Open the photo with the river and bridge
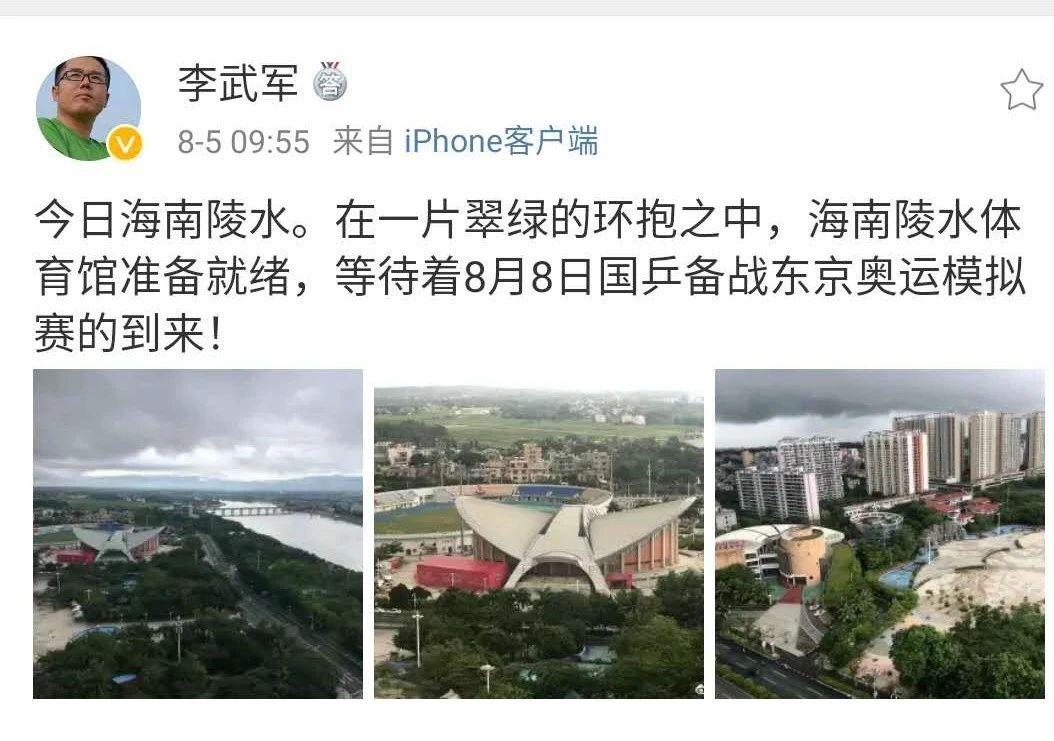The image size is (1054, 741). (198, 533)
